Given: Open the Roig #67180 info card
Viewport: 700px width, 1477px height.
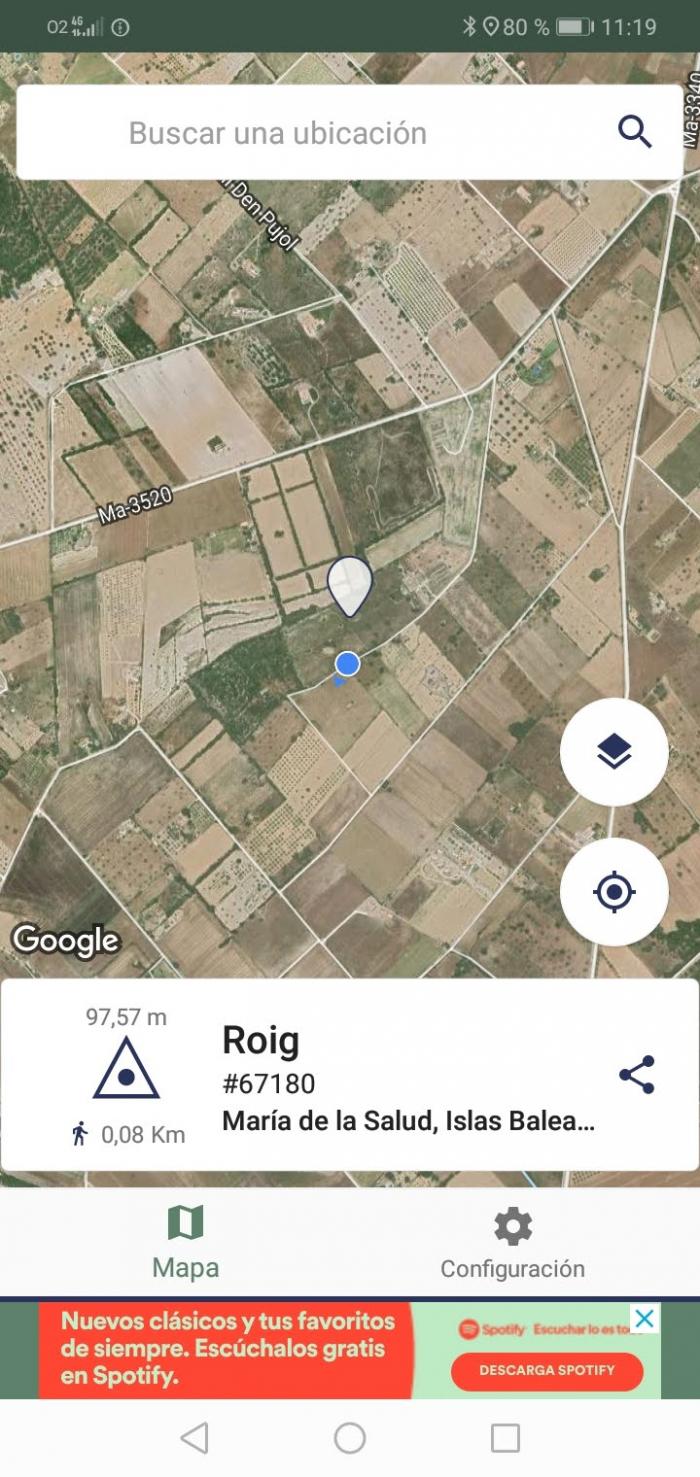Looking at the screenshot, I should (x=350, y=1075).
